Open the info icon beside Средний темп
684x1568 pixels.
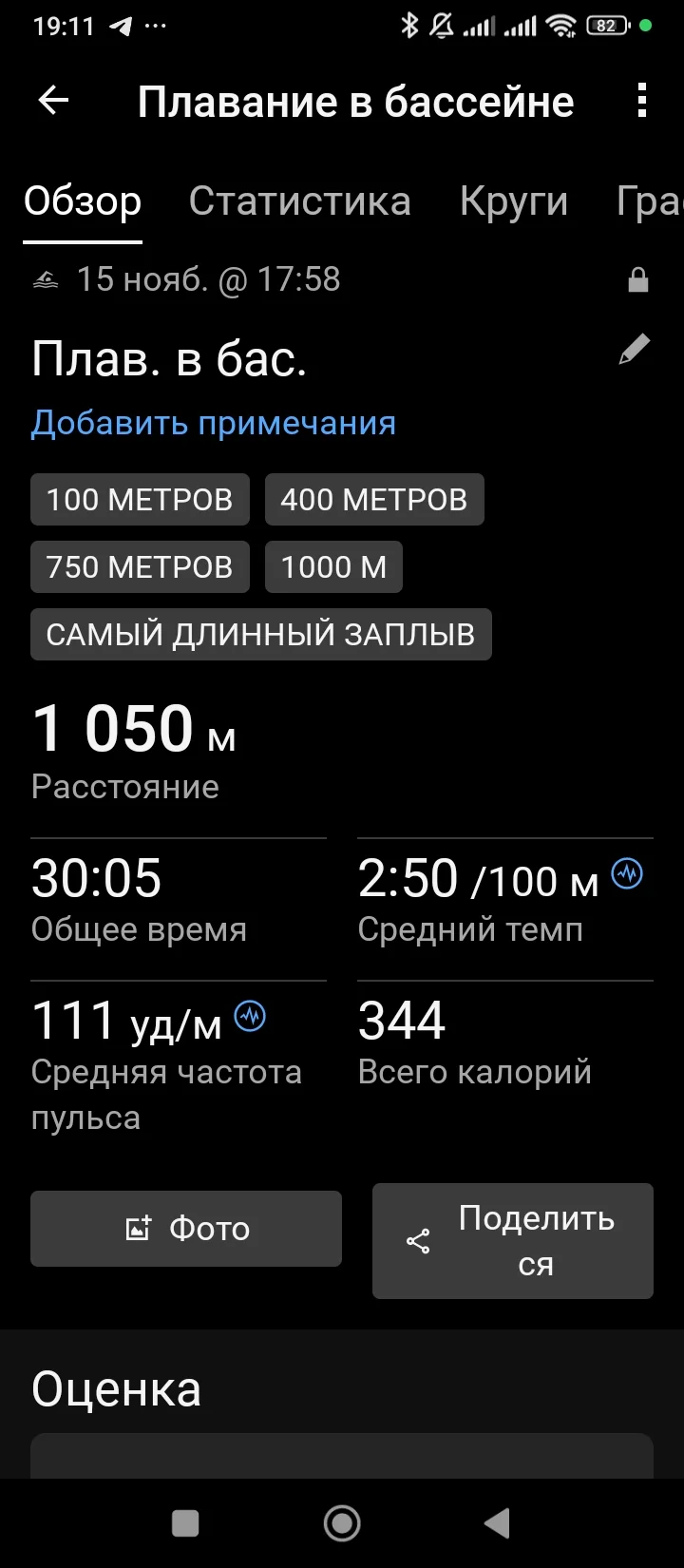627,873
